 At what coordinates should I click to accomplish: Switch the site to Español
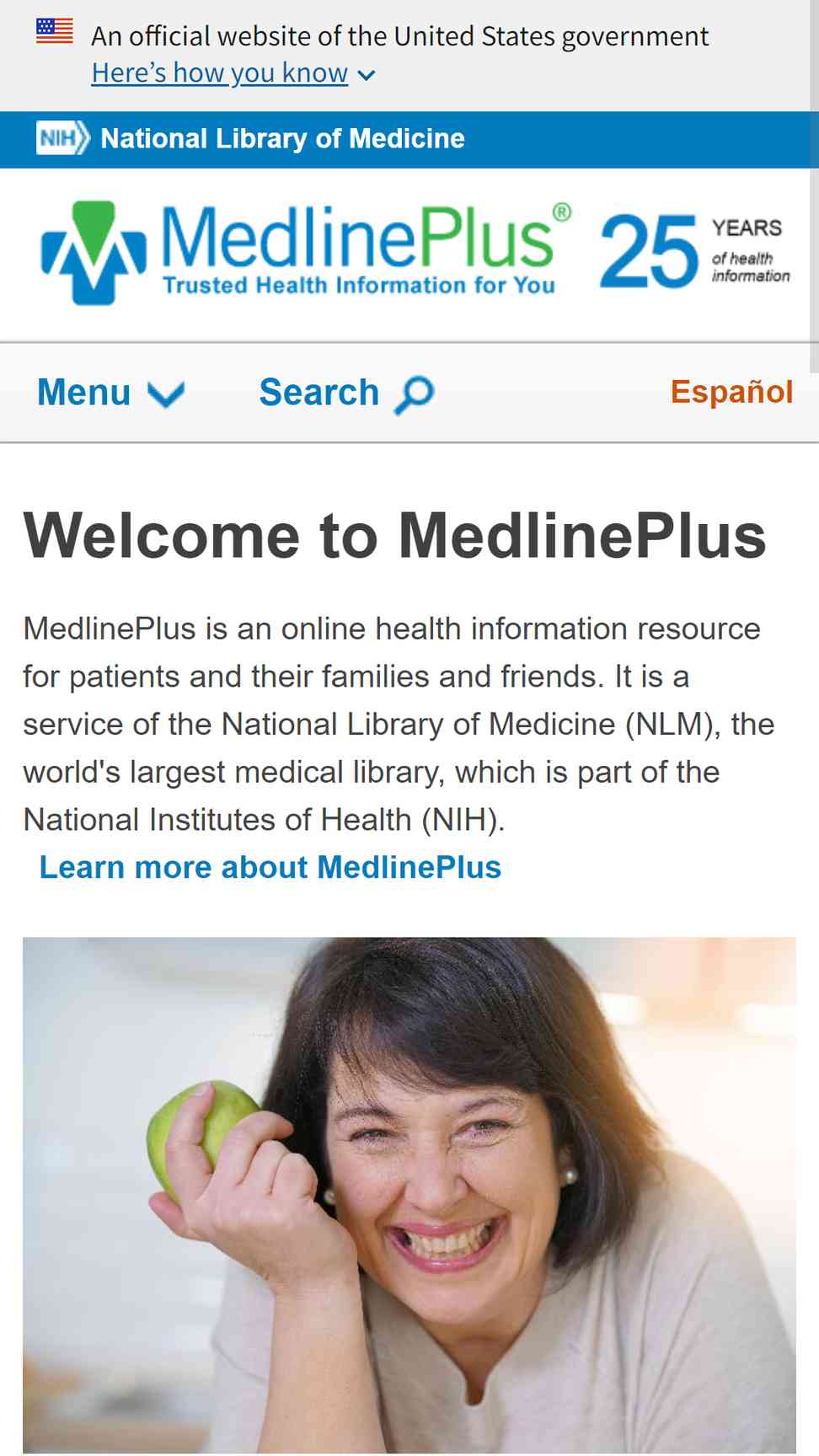(x=731, y=392)
